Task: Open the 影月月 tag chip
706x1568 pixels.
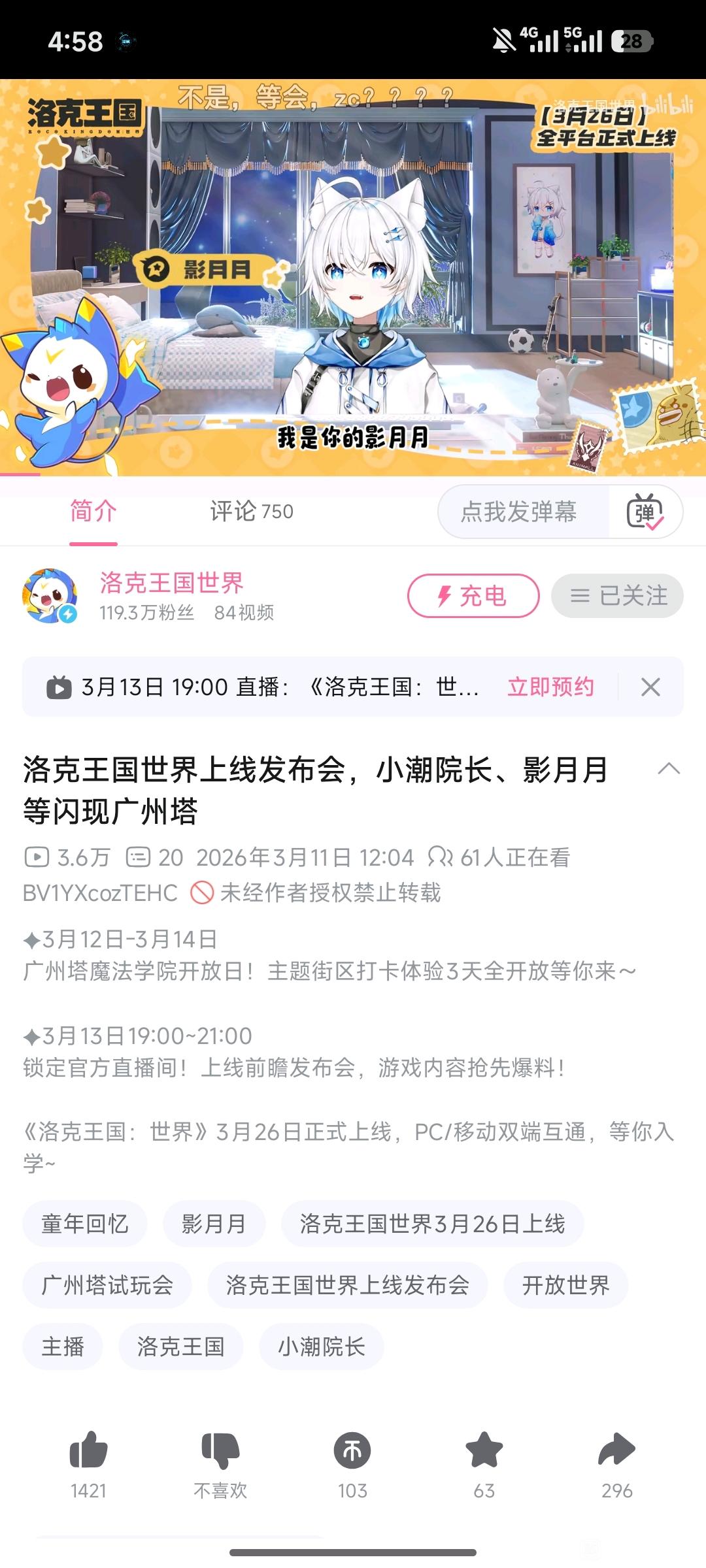Action: pos(214,1224)
